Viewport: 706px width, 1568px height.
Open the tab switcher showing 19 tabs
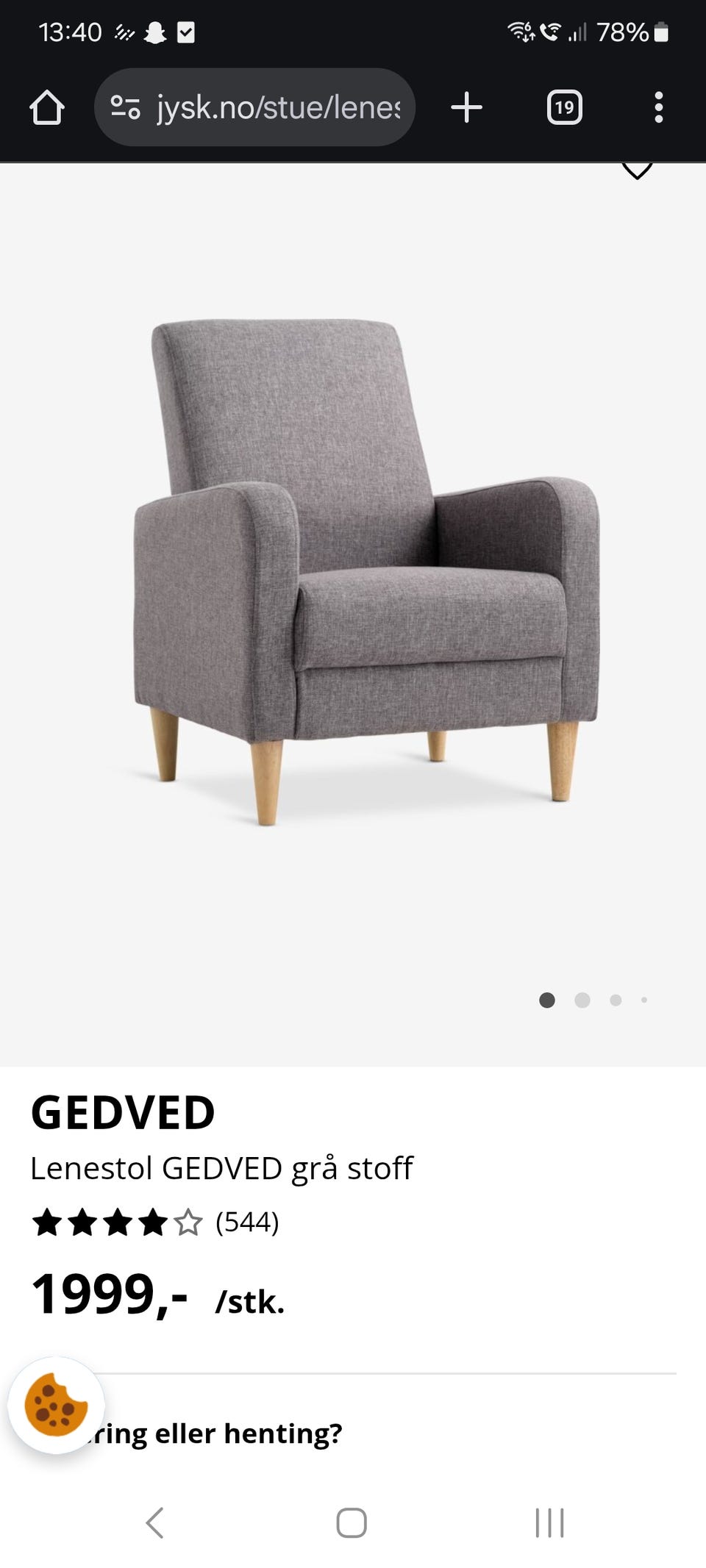pyautogui.click(x=564, y=108)
